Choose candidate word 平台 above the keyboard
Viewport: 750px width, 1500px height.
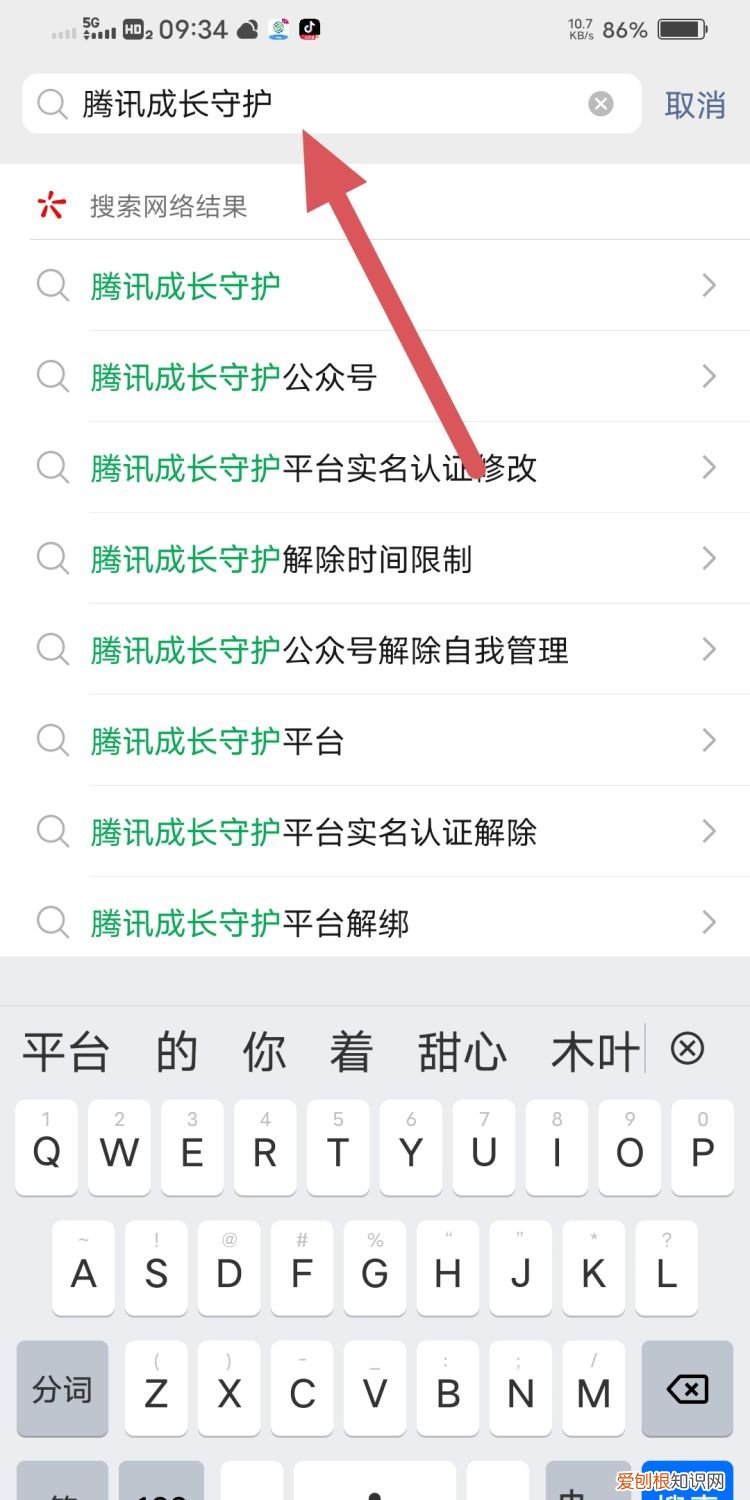[x=66, y=1049]
